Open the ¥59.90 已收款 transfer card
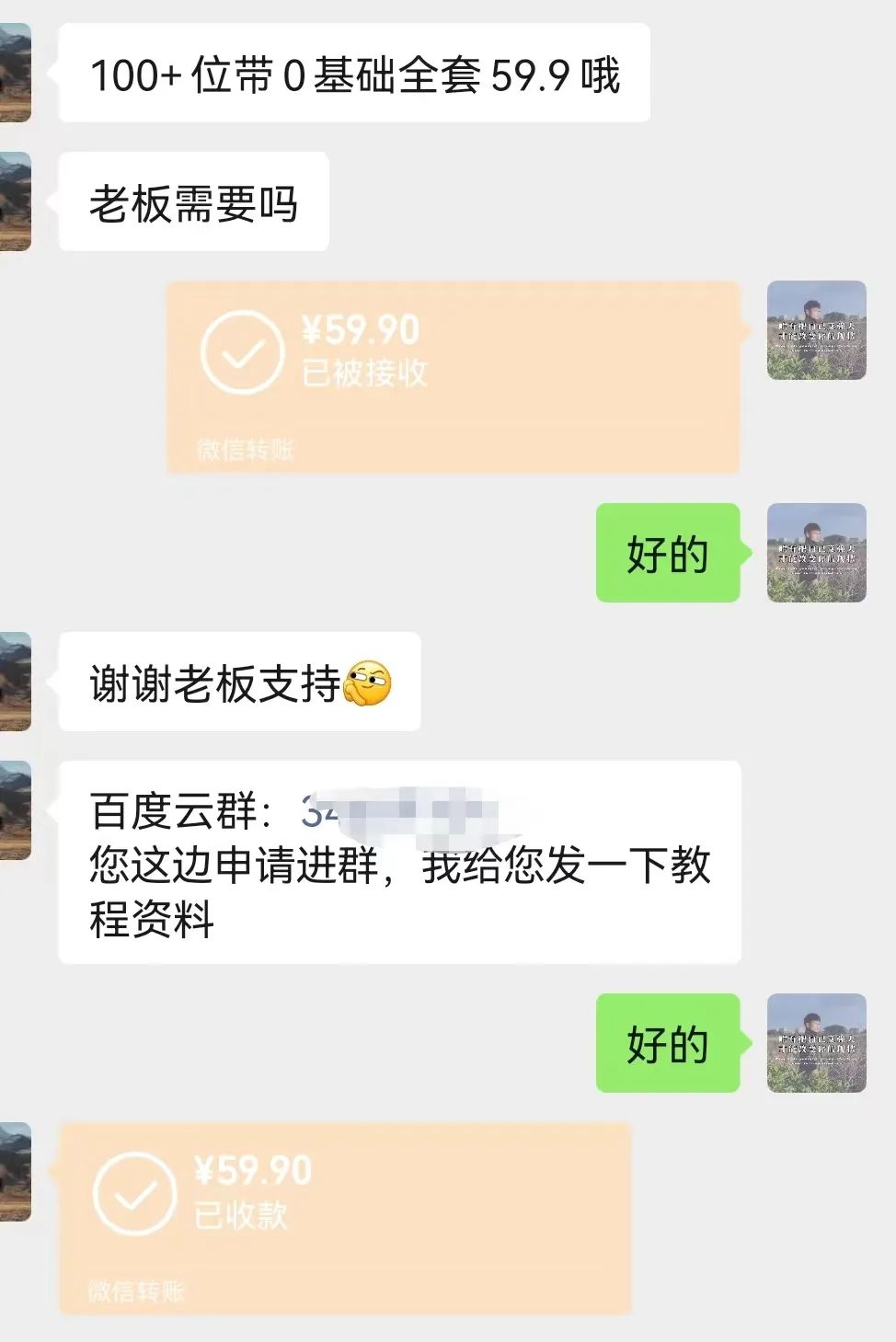This screenshot has height=1342, width=896. click(345, 1217)
